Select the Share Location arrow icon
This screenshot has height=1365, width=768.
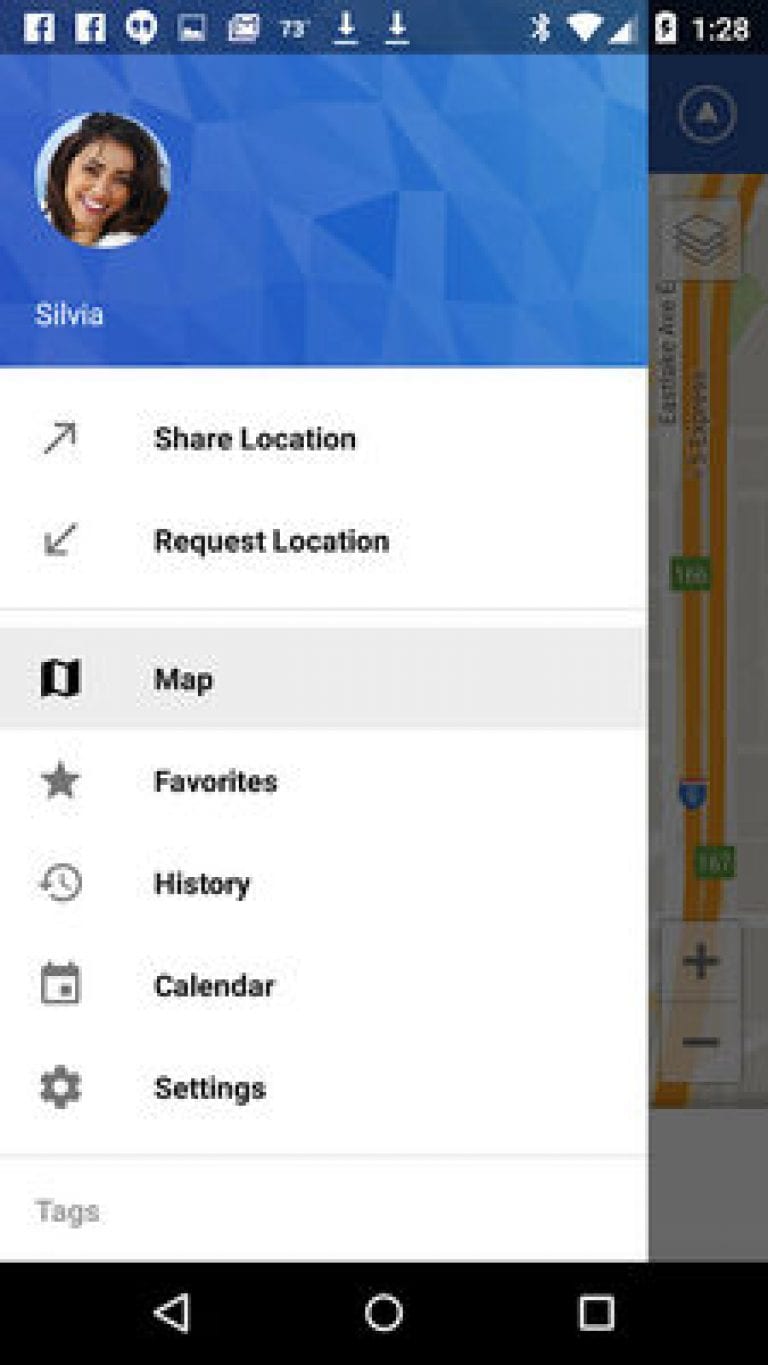click(x=59, y=437)
